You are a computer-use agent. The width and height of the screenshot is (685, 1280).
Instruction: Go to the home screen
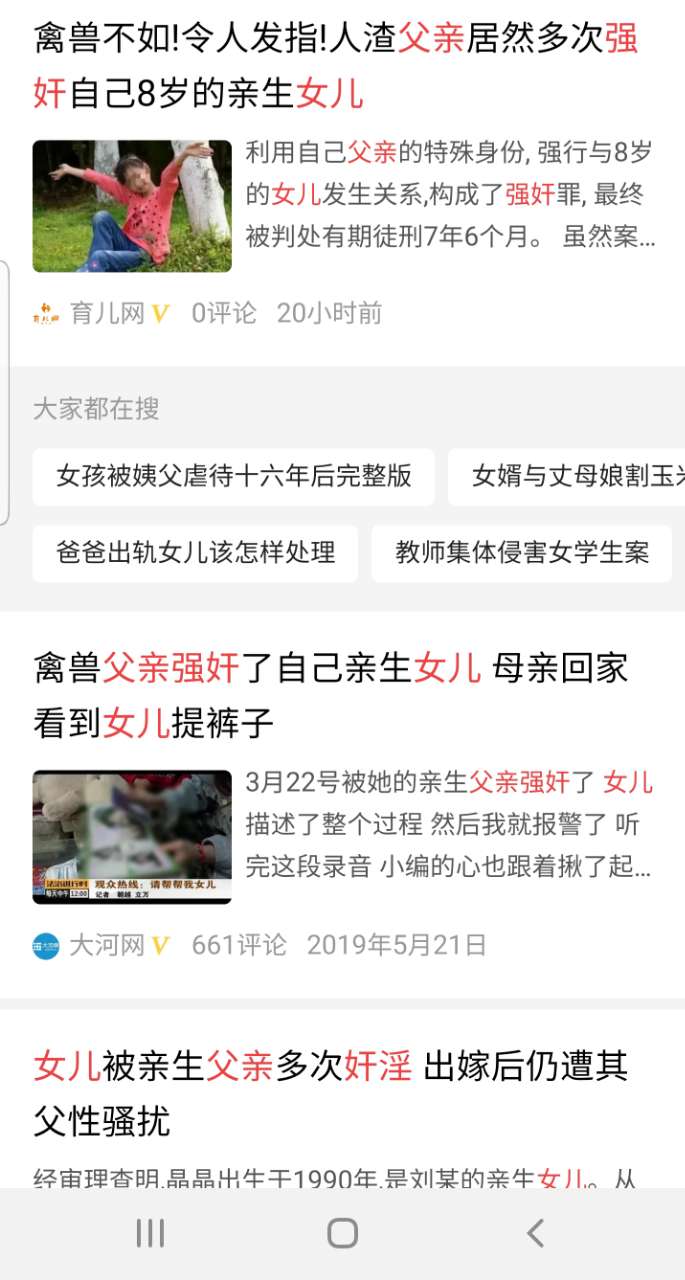coord(342,1233)
